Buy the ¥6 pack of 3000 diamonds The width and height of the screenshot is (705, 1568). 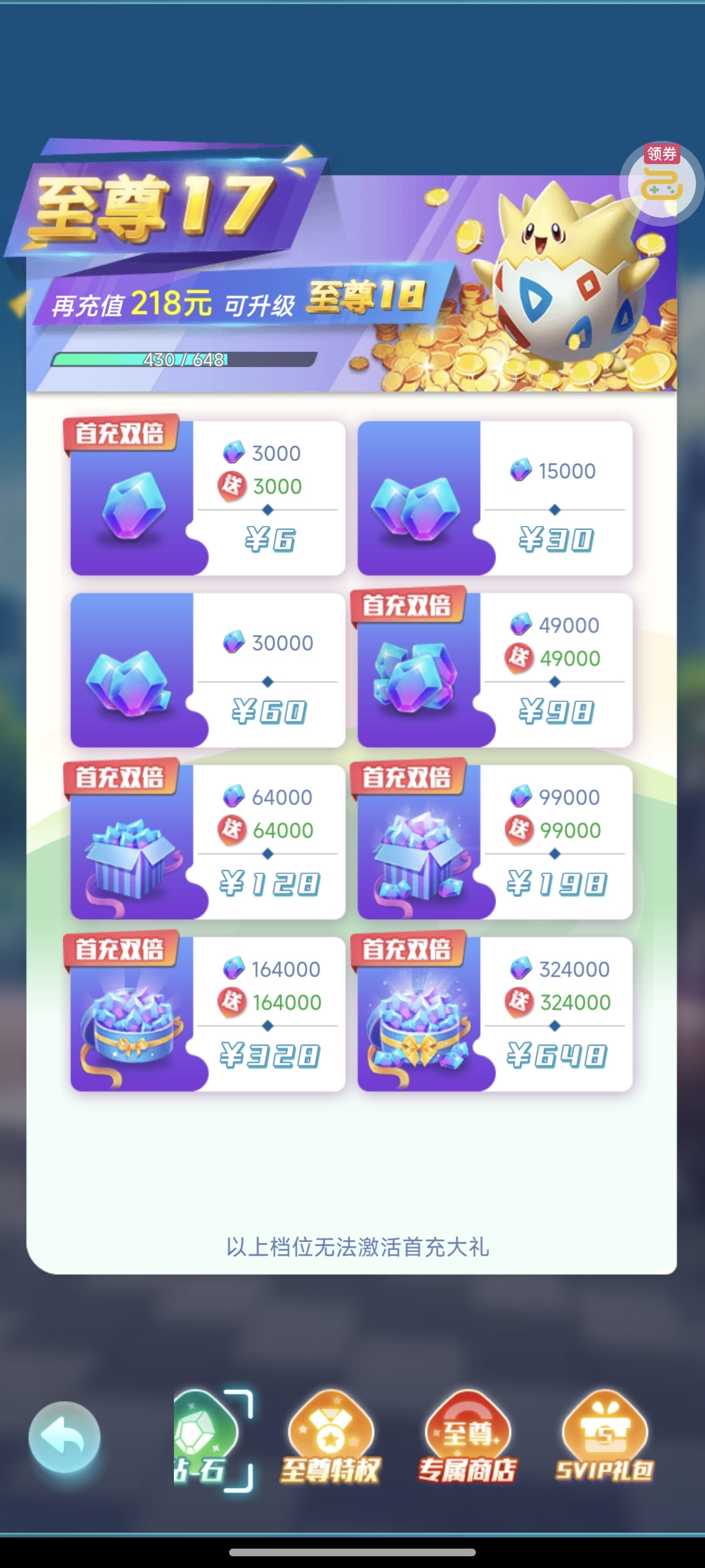(x=207, y=498)
